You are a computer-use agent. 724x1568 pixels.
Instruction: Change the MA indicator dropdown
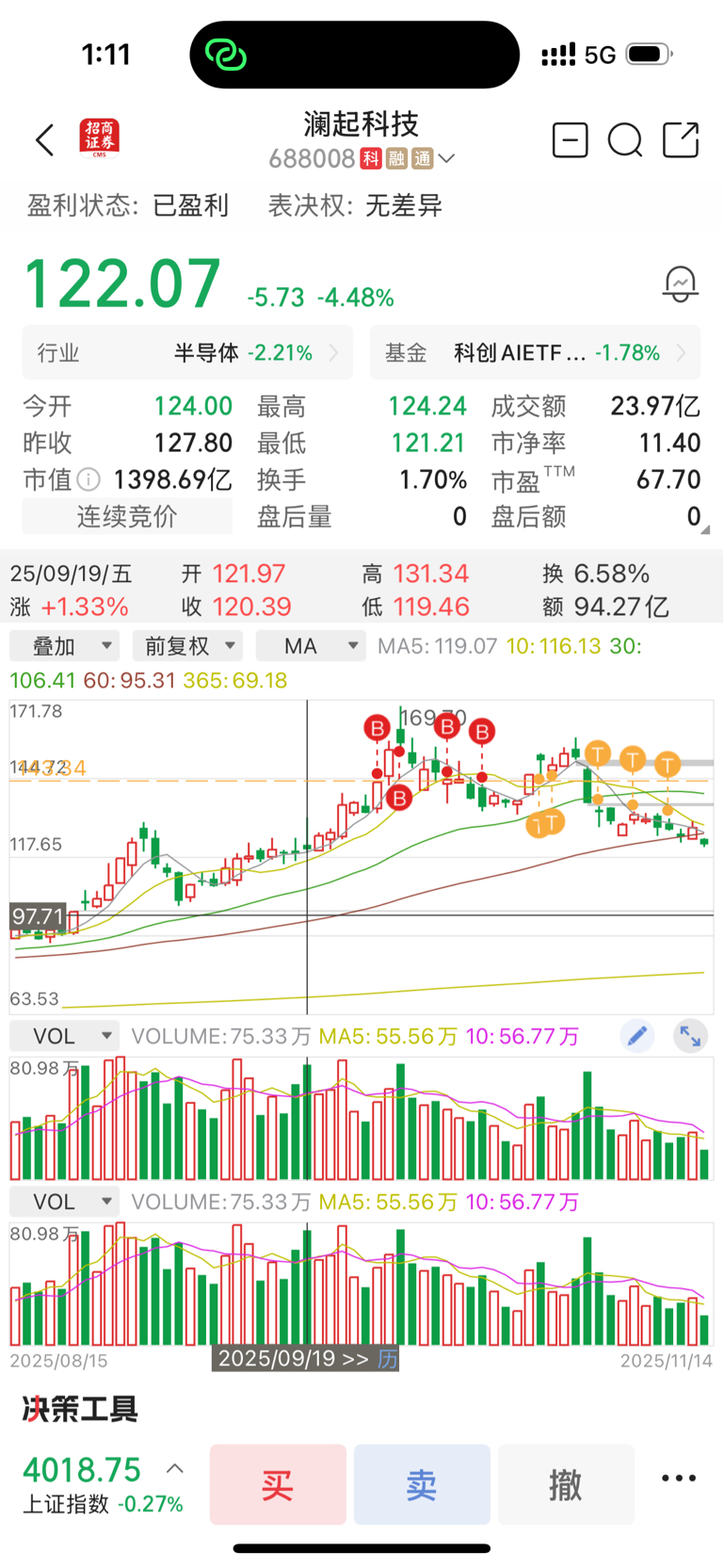pyautogui.click(x=311, y=646)
